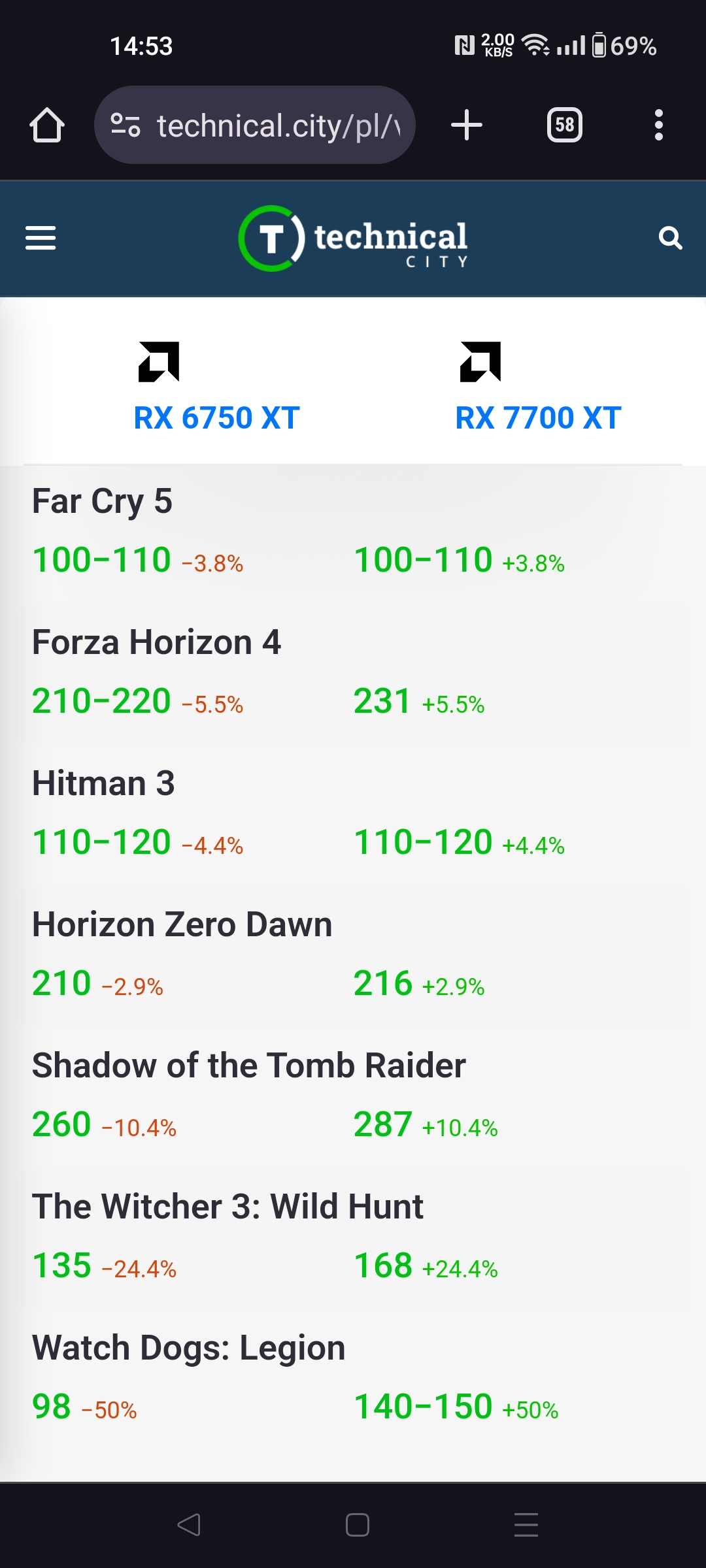Open the RX 7700 XT link

[x=538, y=417]
